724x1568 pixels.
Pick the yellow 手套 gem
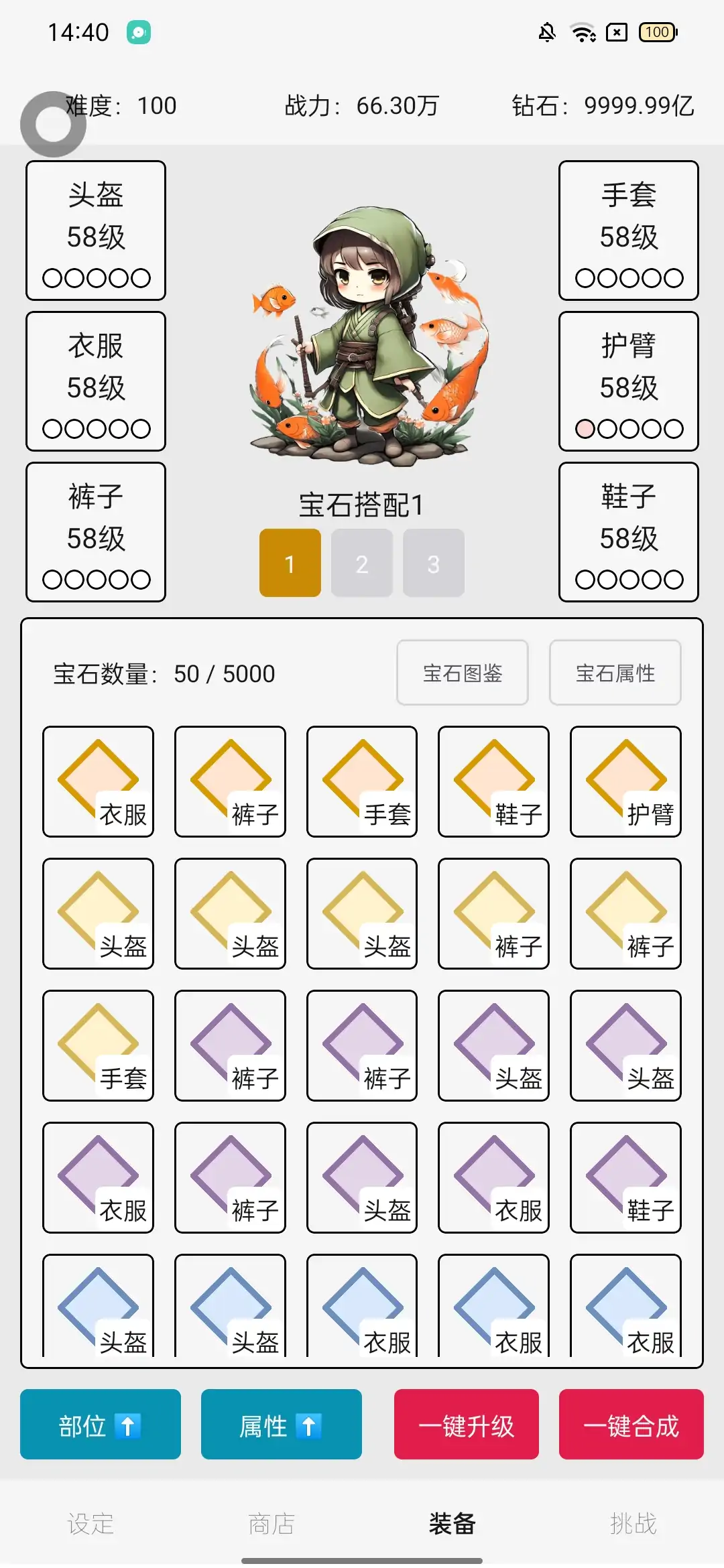[x=98, y=1045]
